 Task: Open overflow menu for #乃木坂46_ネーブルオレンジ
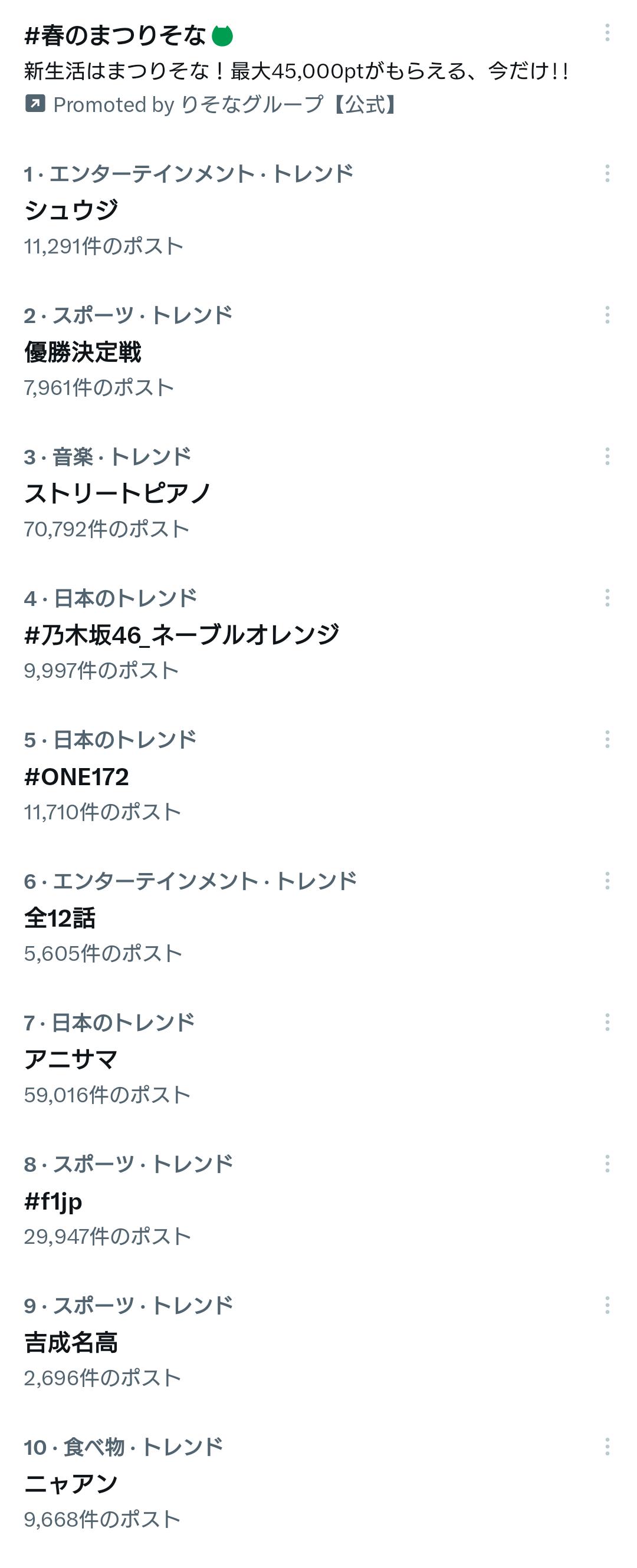[x=606, y=598]
